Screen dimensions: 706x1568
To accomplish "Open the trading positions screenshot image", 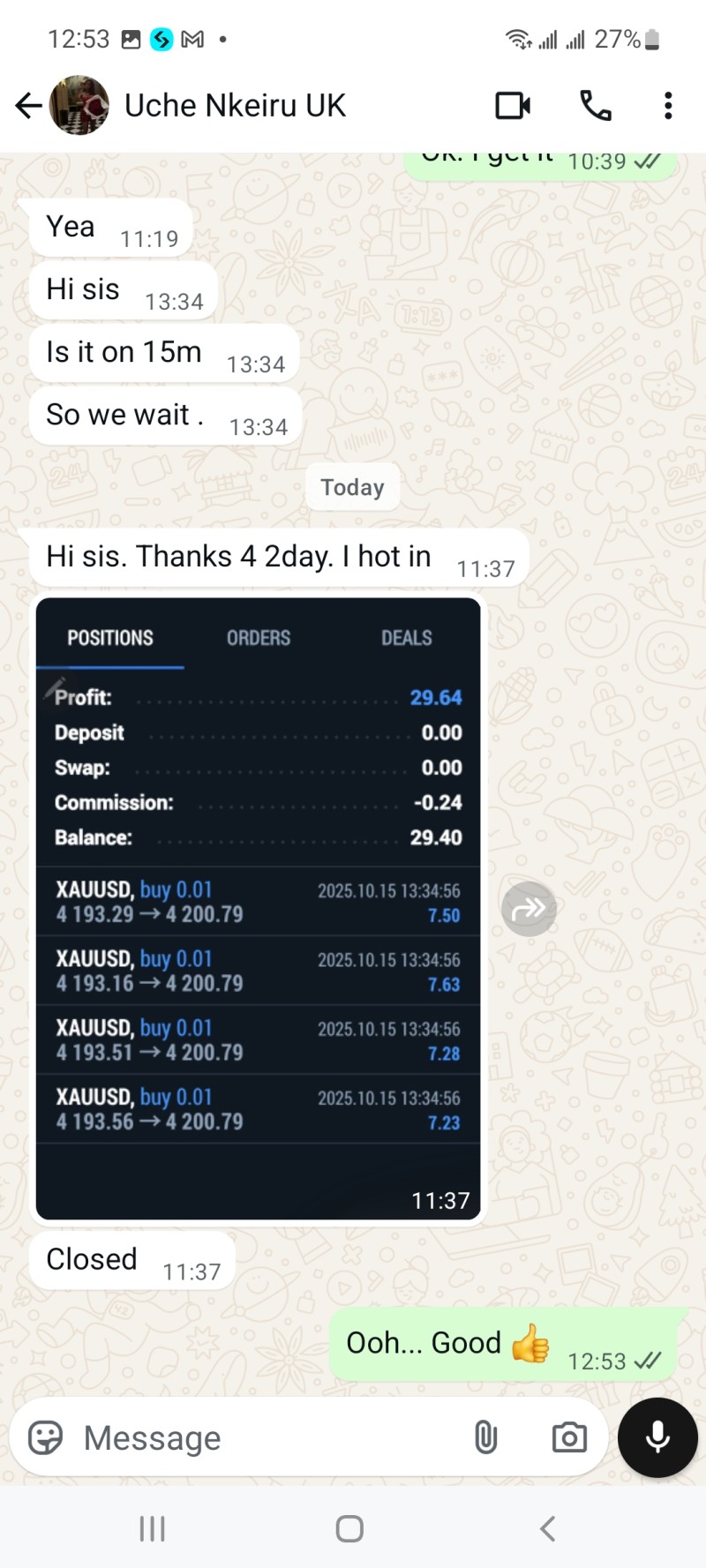I will [259, 909].
